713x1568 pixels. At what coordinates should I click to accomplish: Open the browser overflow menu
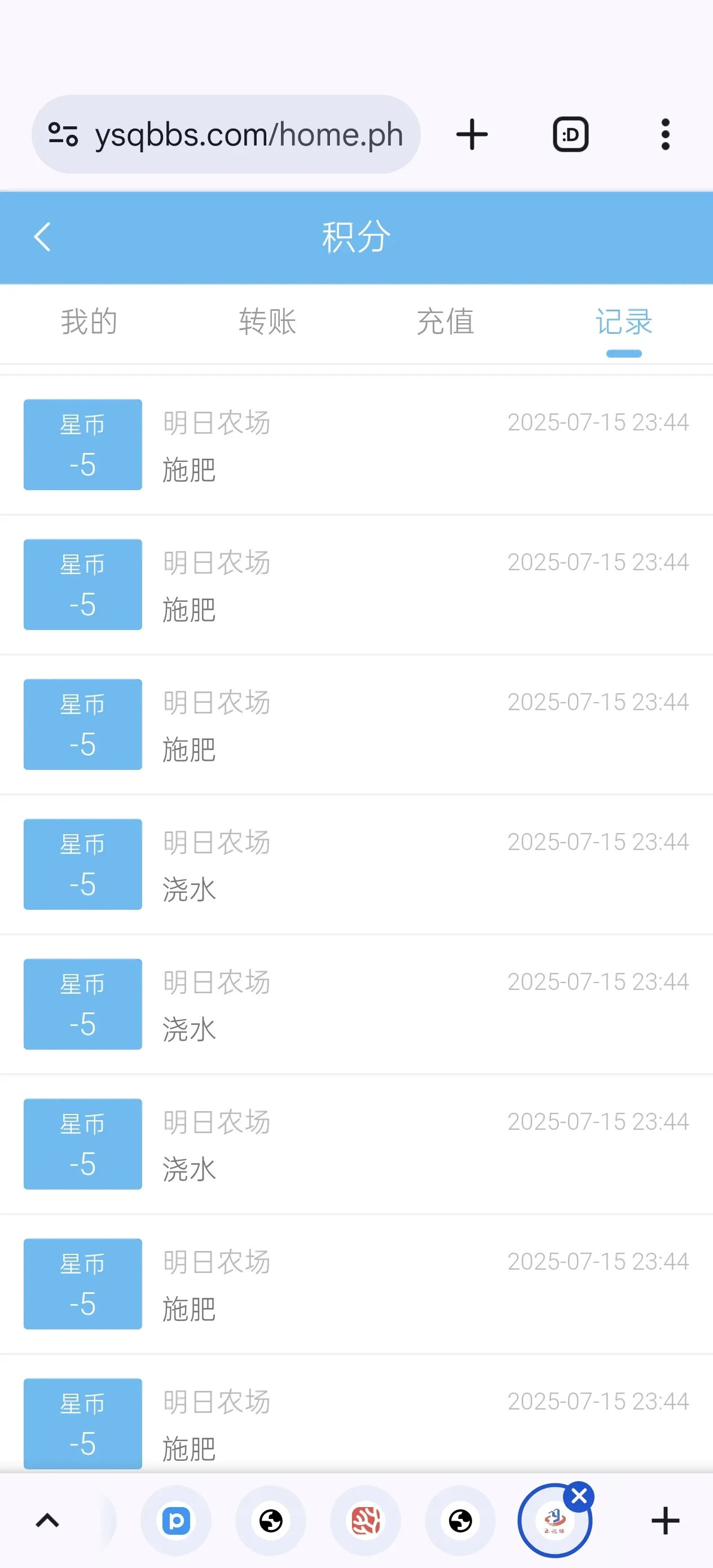coord(666,135)
